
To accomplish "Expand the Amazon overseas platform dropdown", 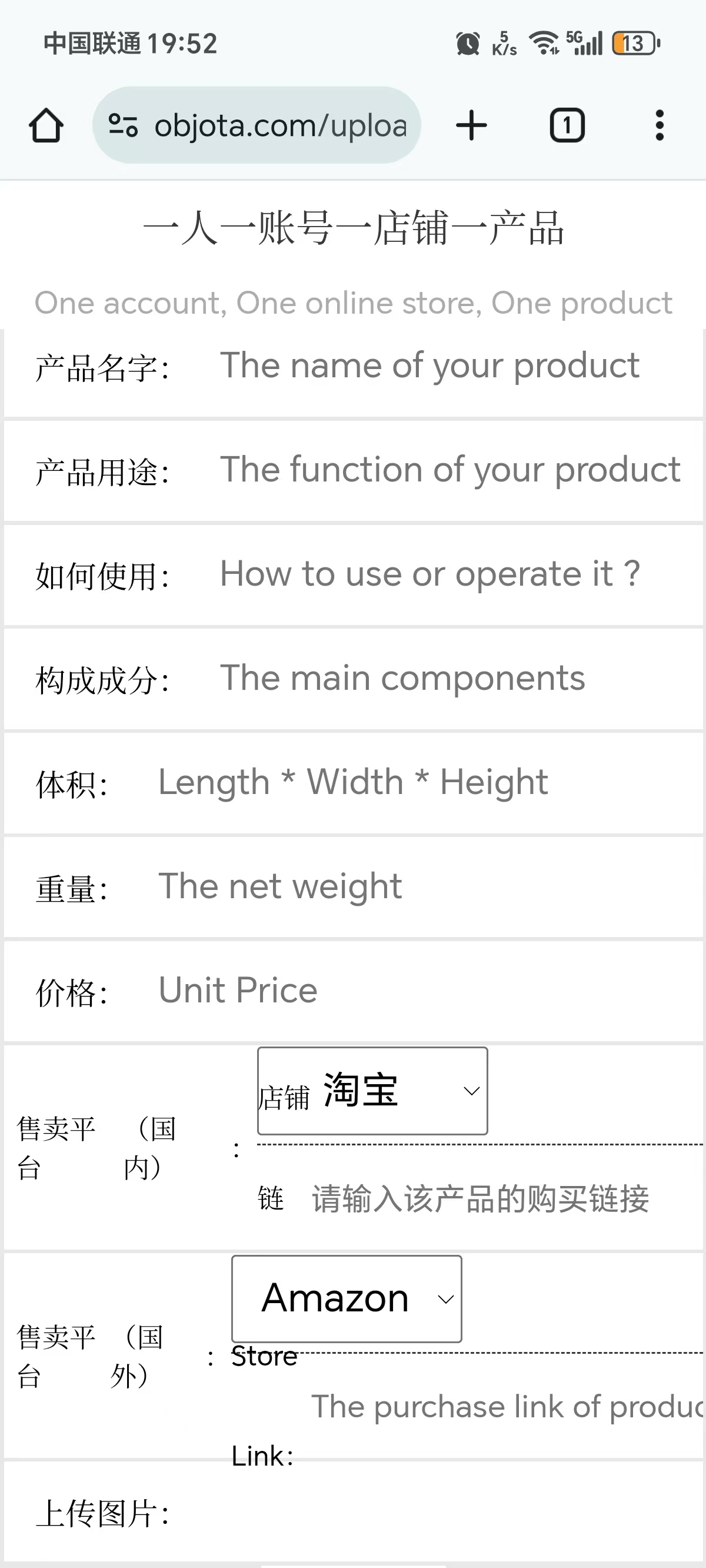I will point(347,1298).
